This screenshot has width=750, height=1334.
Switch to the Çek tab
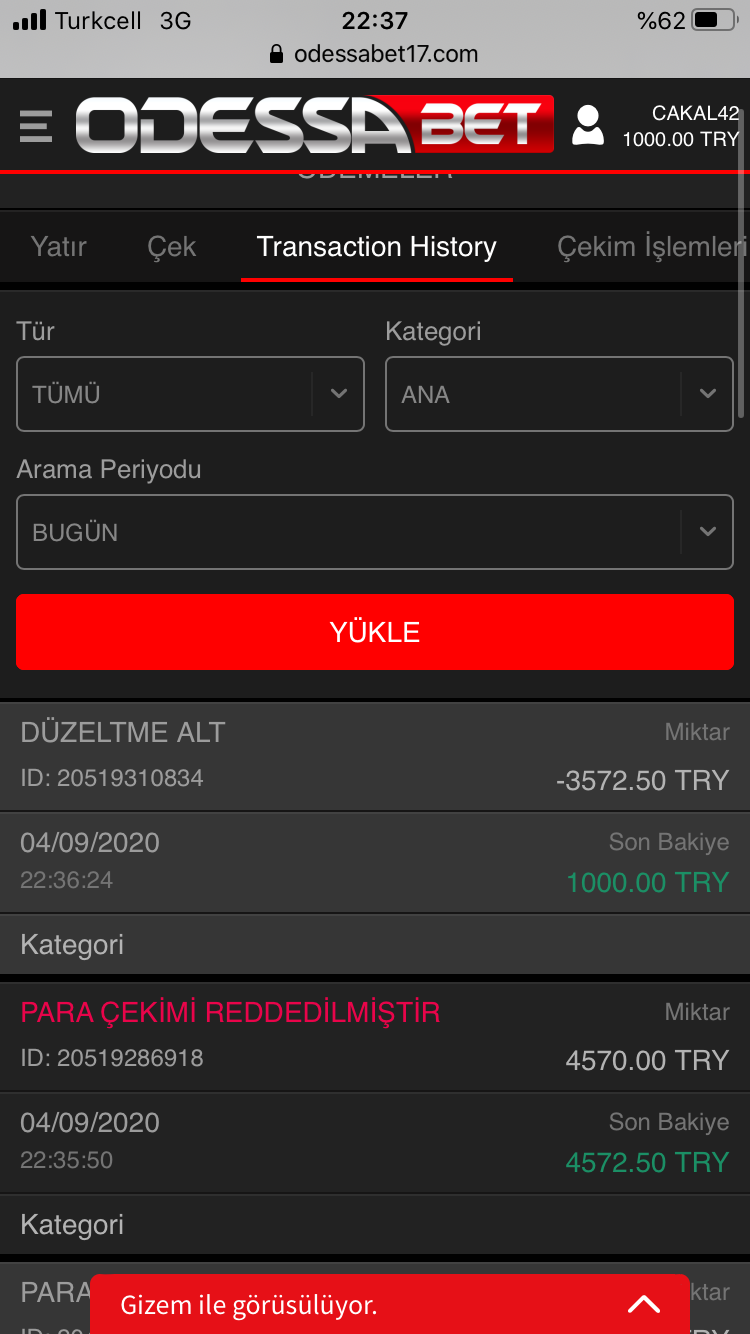pos(172,247)
